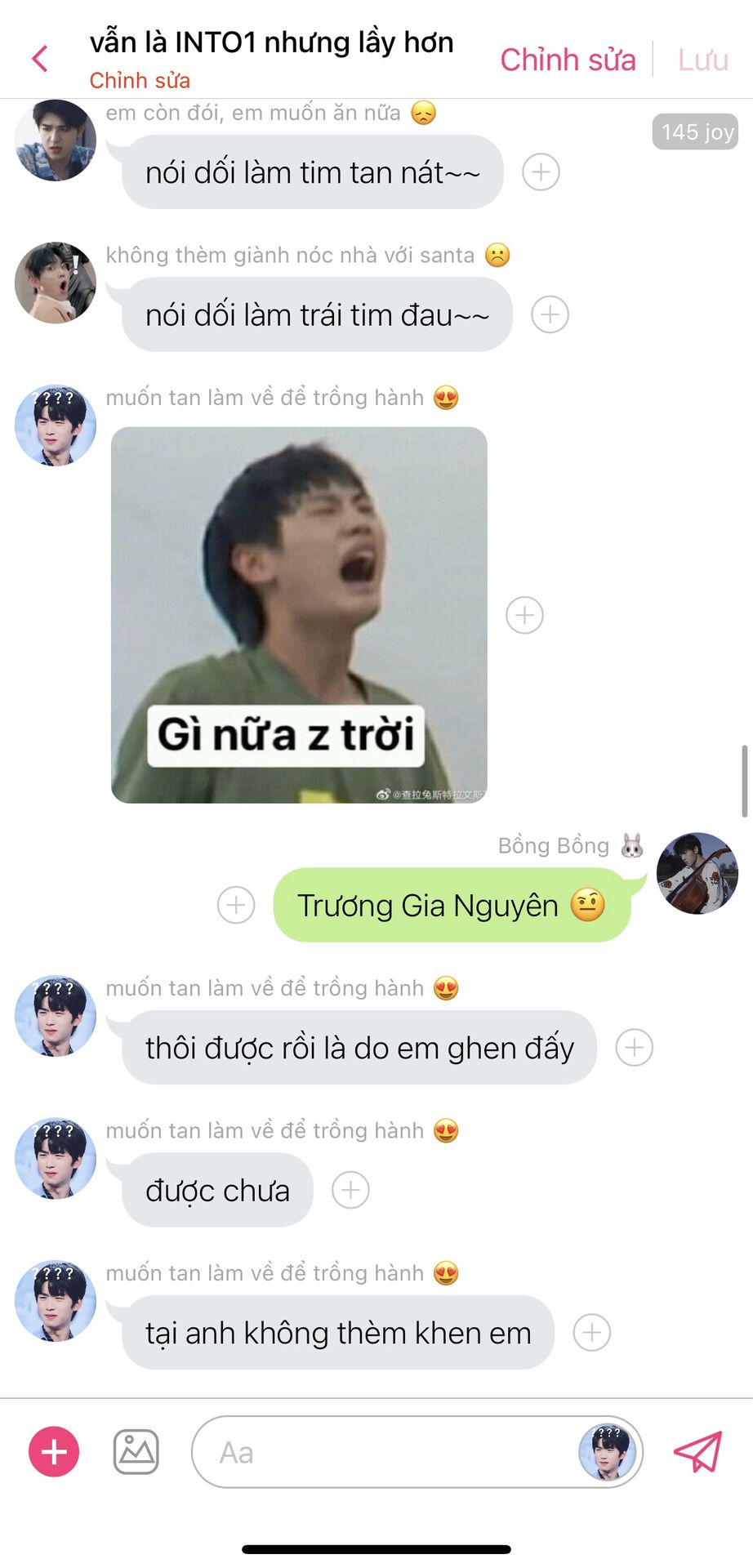Tap avatar of "em còn đói" sender
The width and height of the screenshot is (753, 1568).
(x=56, y=140)
